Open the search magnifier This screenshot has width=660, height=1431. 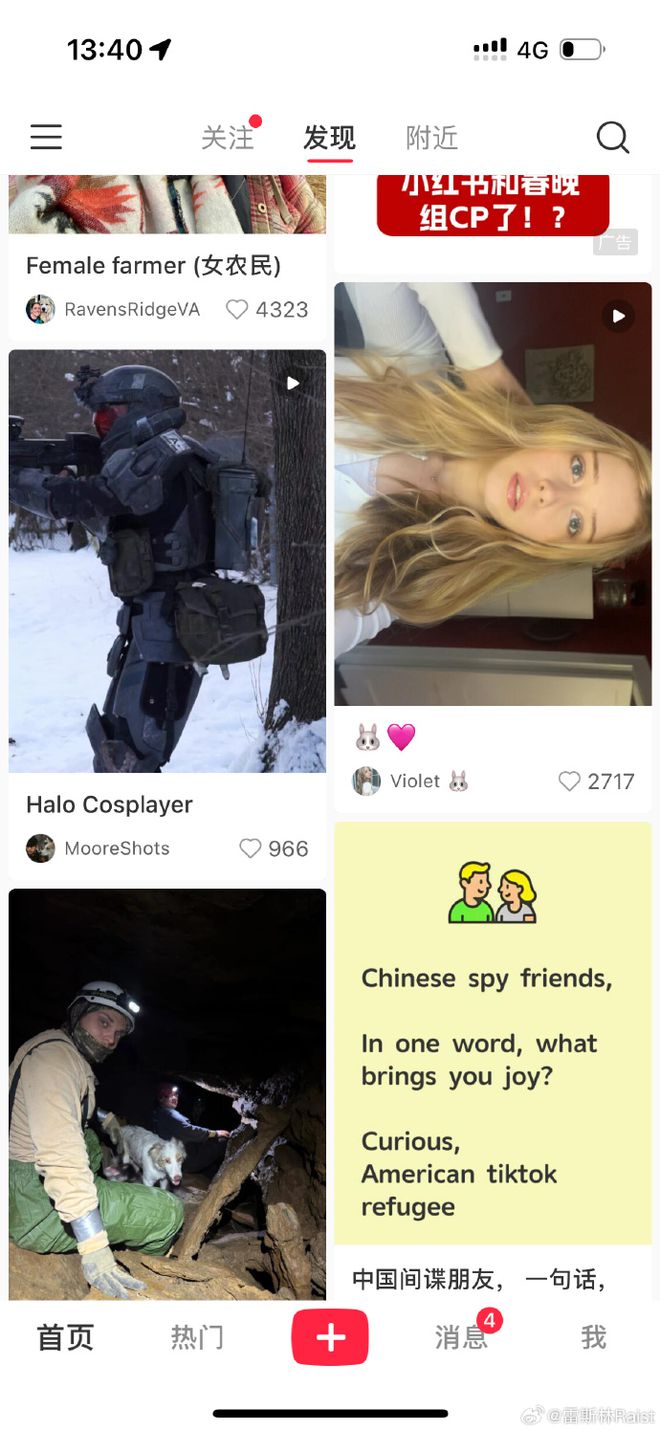coord(612,137)
